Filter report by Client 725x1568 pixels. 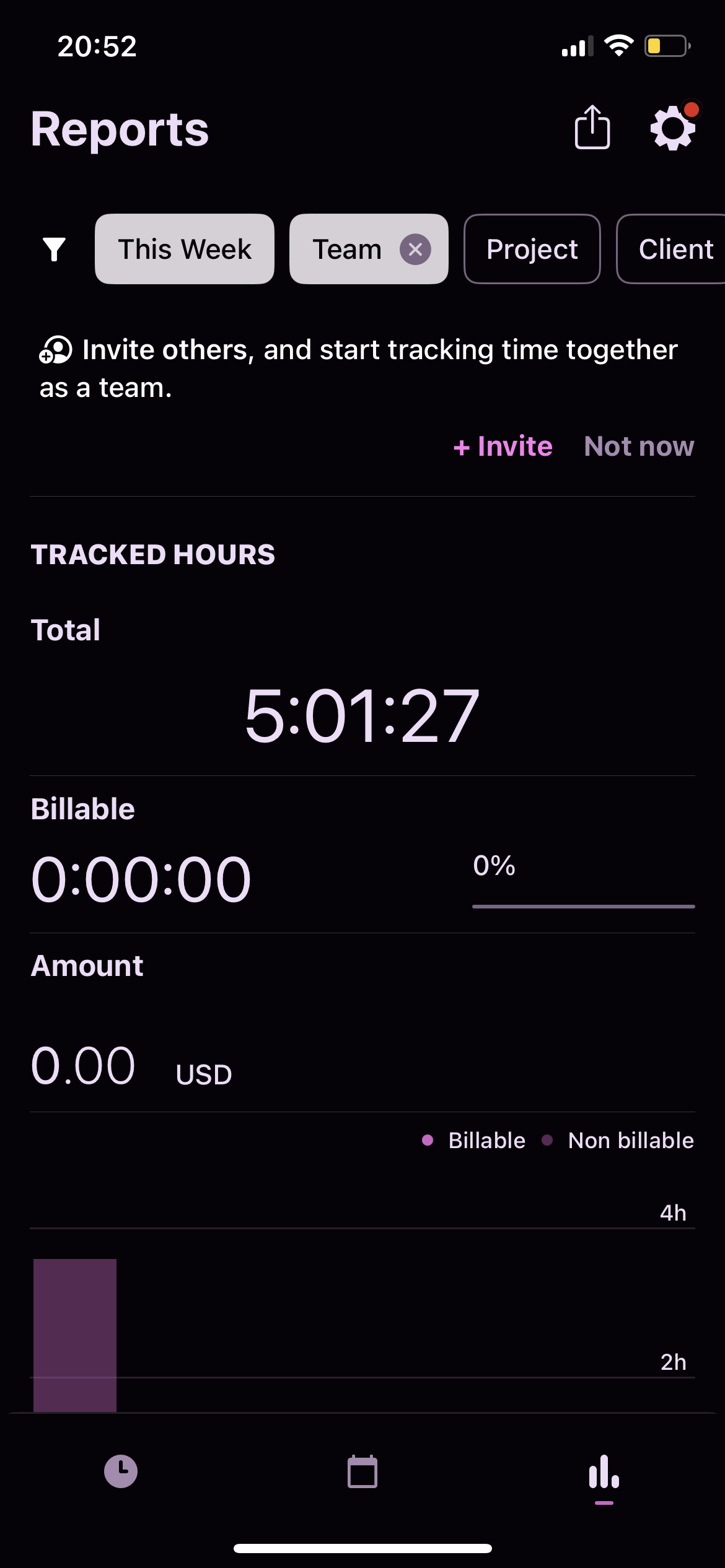675,249
